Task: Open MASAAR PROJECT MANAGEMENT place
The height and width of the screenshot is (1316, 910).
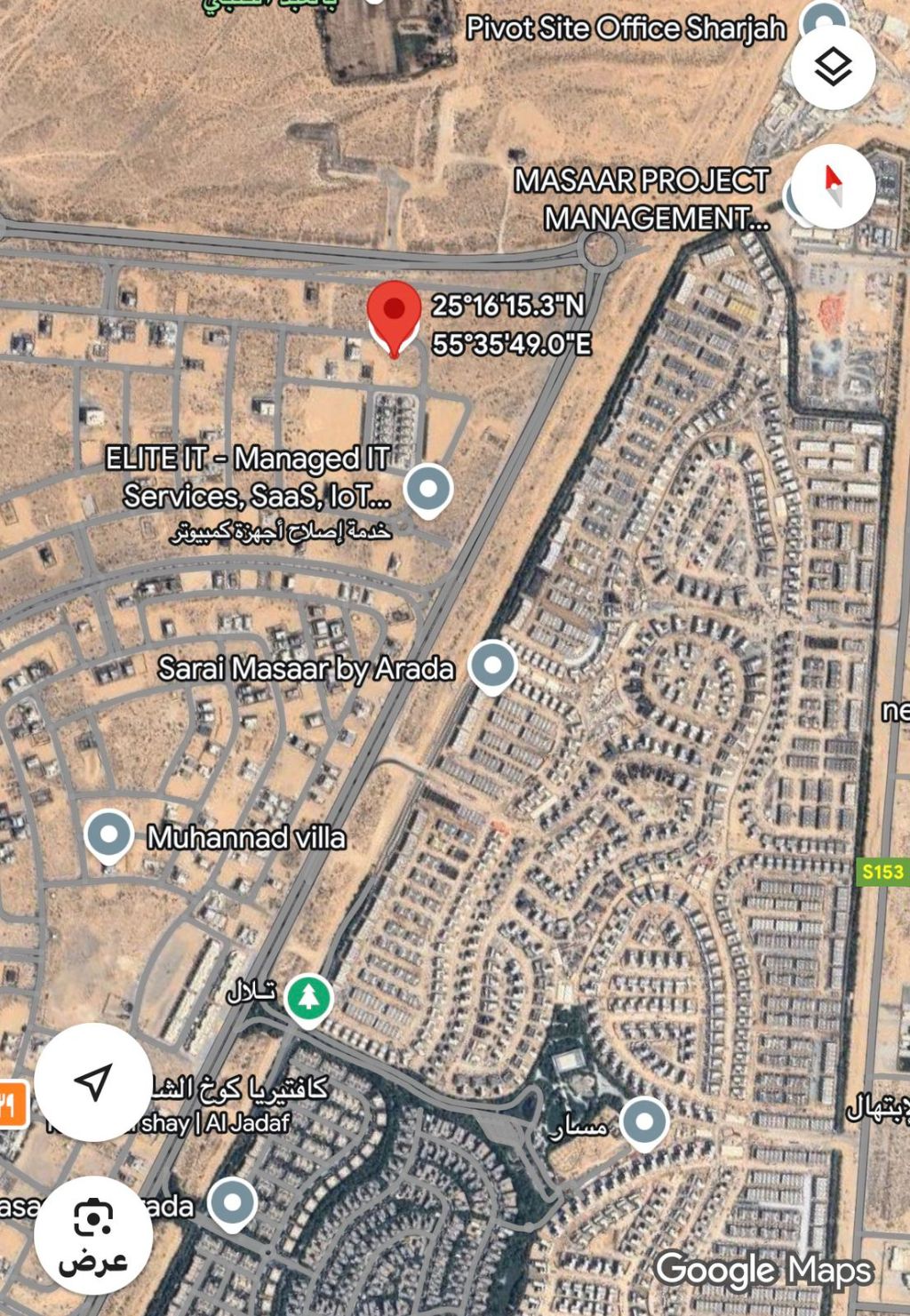Action: [x=642, y=199]
